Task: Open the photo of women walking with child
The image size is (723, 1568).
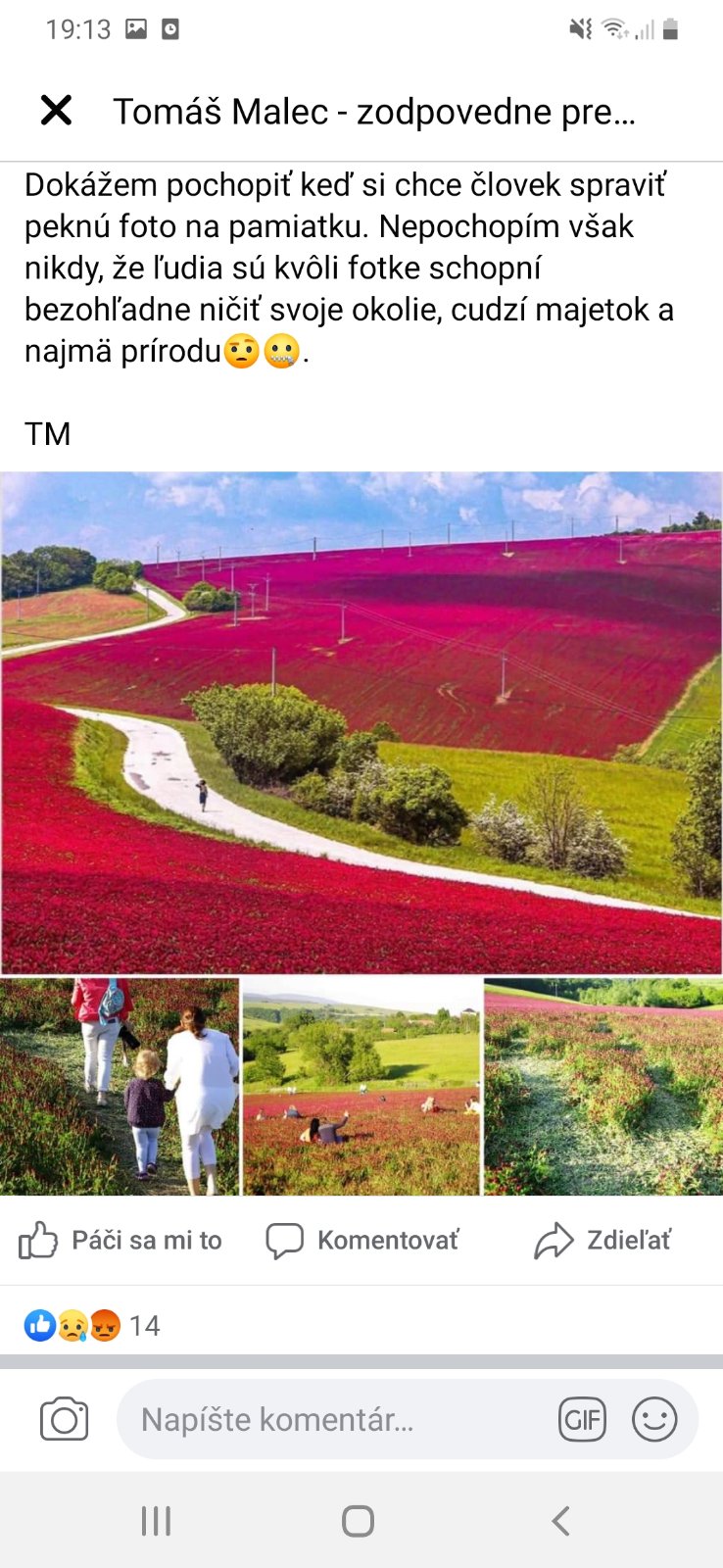Action: tap(120, 1086)
